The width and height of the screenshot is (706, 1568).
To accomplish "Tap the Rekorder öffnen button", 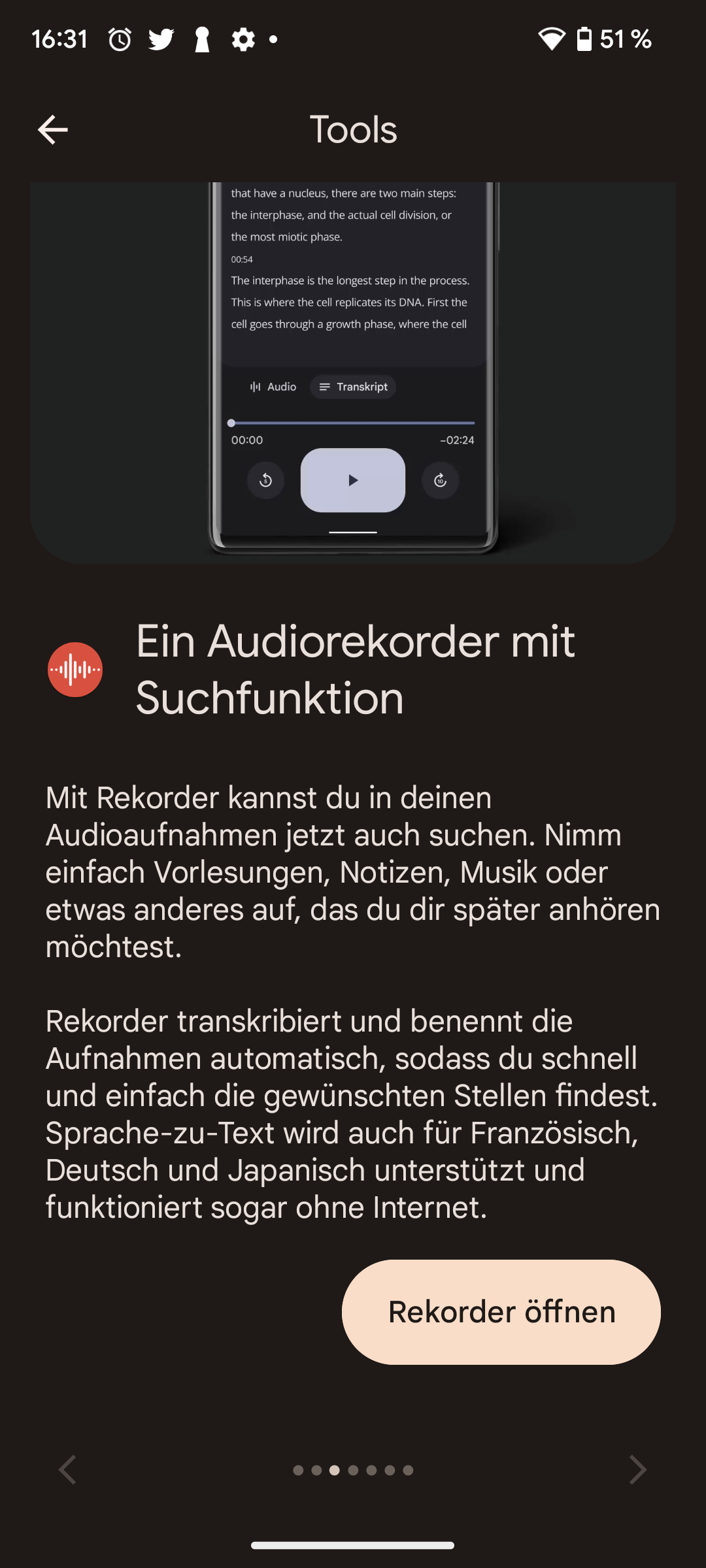I will click(x=501, y=1312).
